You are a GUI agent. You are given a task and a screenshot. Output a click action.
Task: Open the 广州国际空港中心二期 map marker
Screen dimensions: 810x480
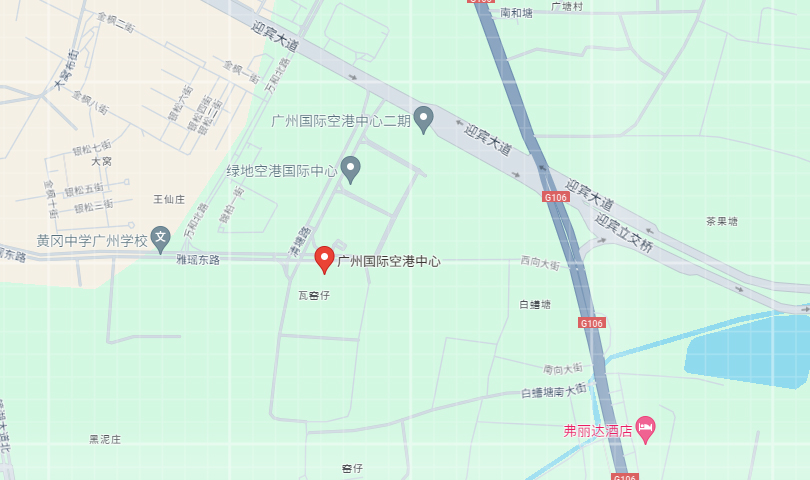424,119
